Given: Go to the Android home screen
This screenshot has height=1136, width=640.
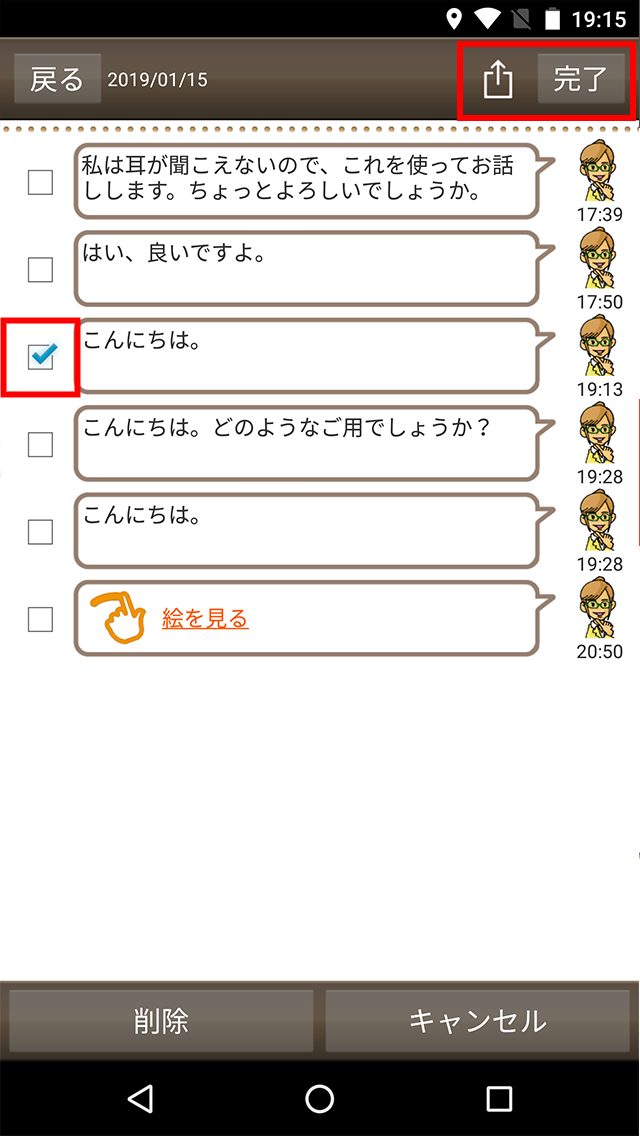Looking at the screenshot, I should [320, 1099].
